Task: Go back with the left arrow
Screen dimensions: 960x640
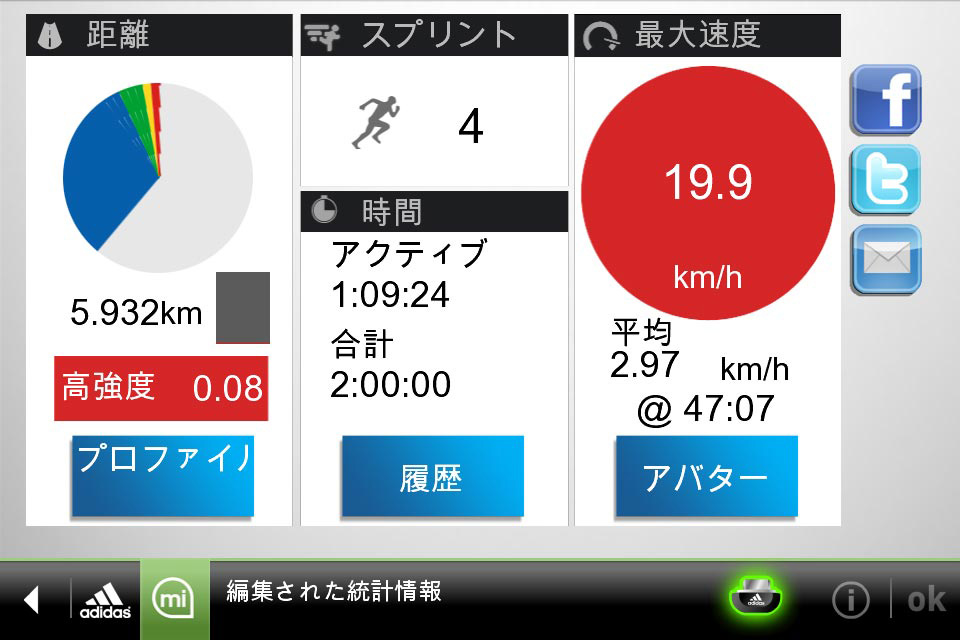Action: tap(31, 600)
